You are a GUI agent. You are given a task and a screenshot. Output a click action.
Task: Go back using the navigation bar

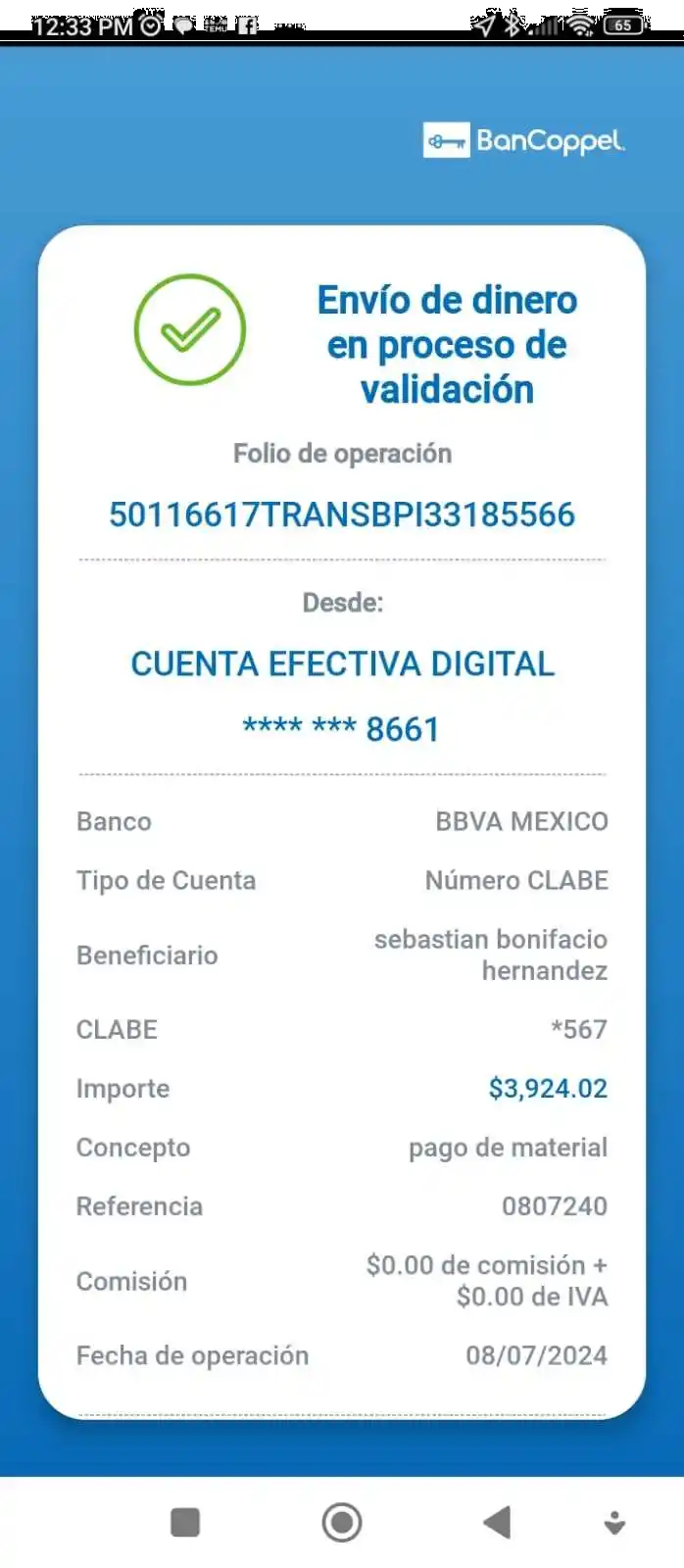(x=498, y=1522)
